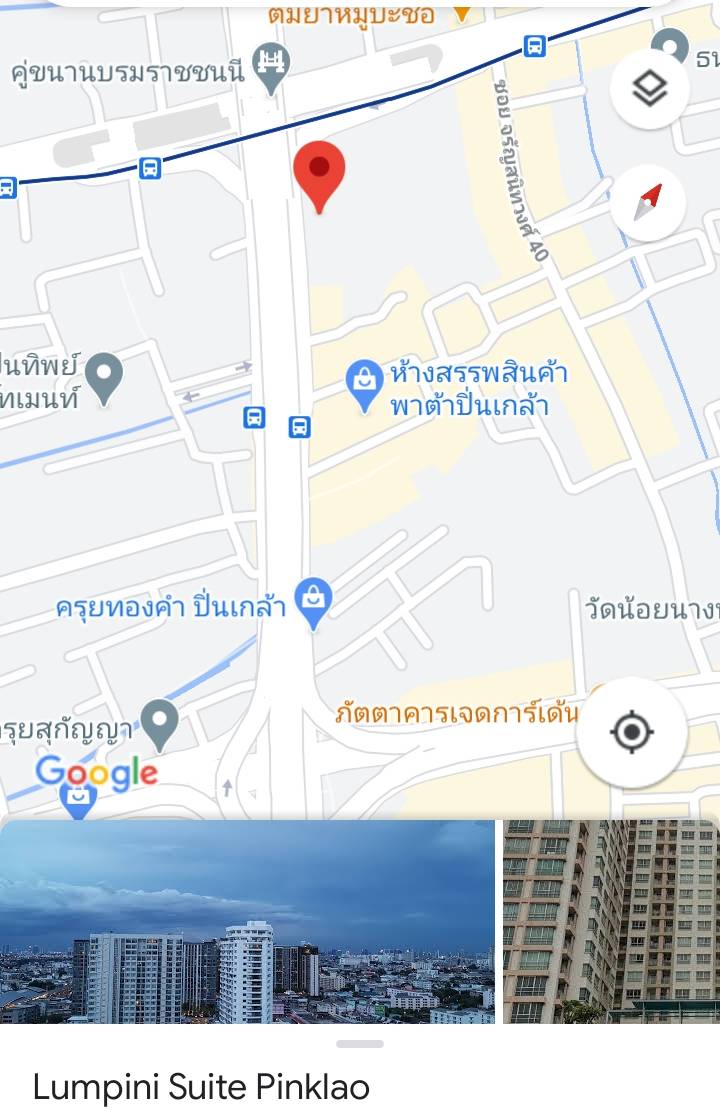Open the skyline photo of Lumpini Suite
This screenshot has height=1119, width=720.
point(247,921)
